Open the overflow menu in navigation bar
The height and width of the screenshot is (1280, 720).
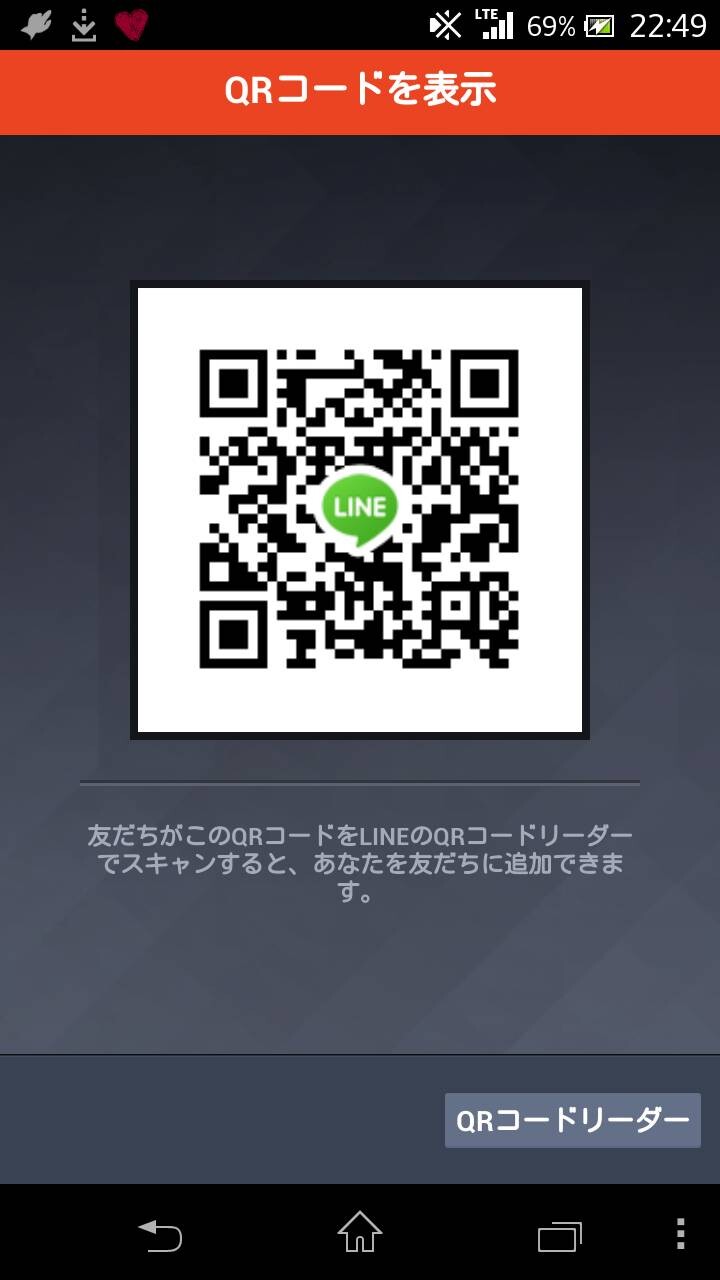point(681,1234)
